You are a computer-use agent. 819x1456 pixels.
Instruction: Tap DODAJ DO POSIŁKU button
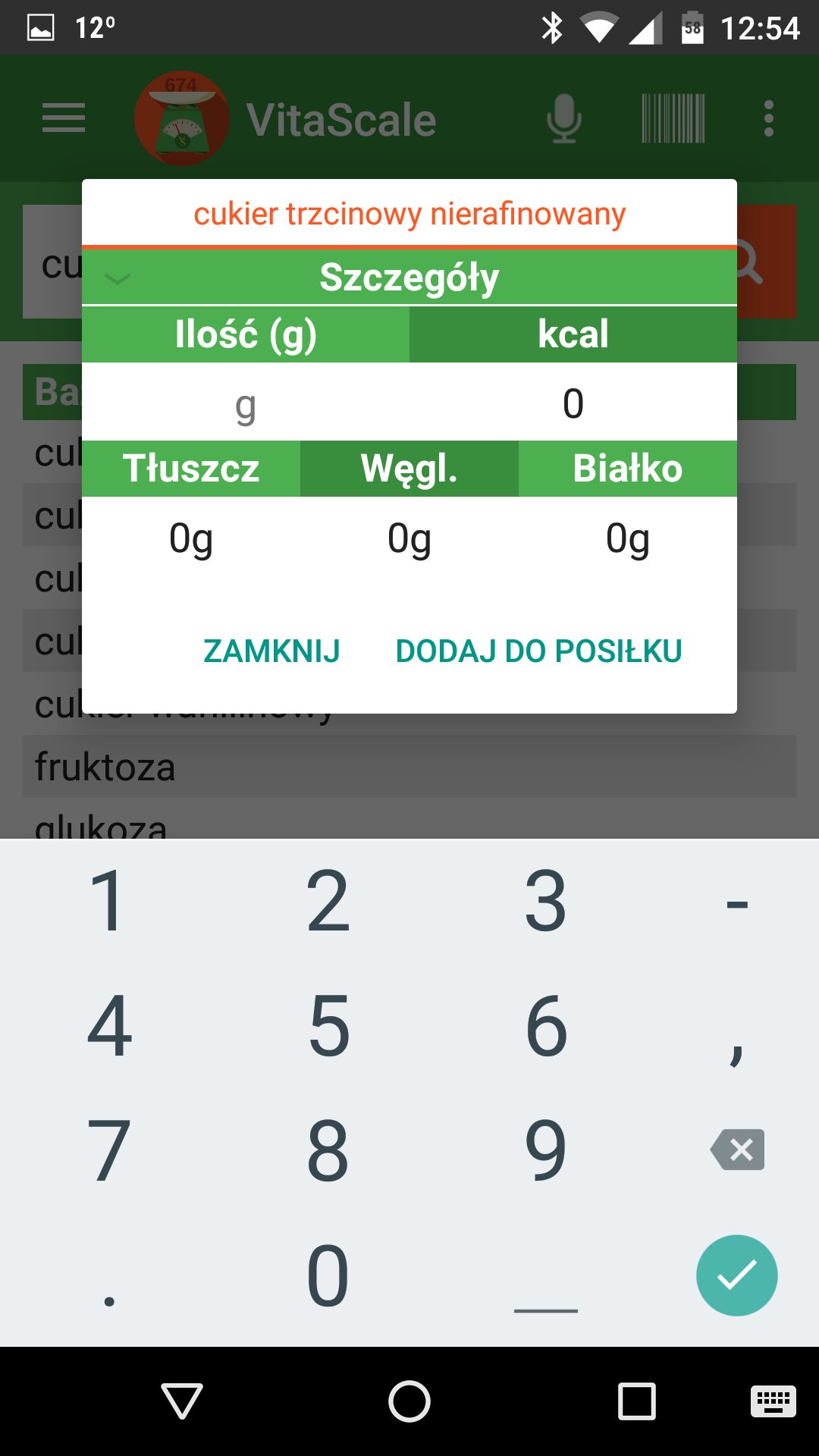[x=538, y=651]
